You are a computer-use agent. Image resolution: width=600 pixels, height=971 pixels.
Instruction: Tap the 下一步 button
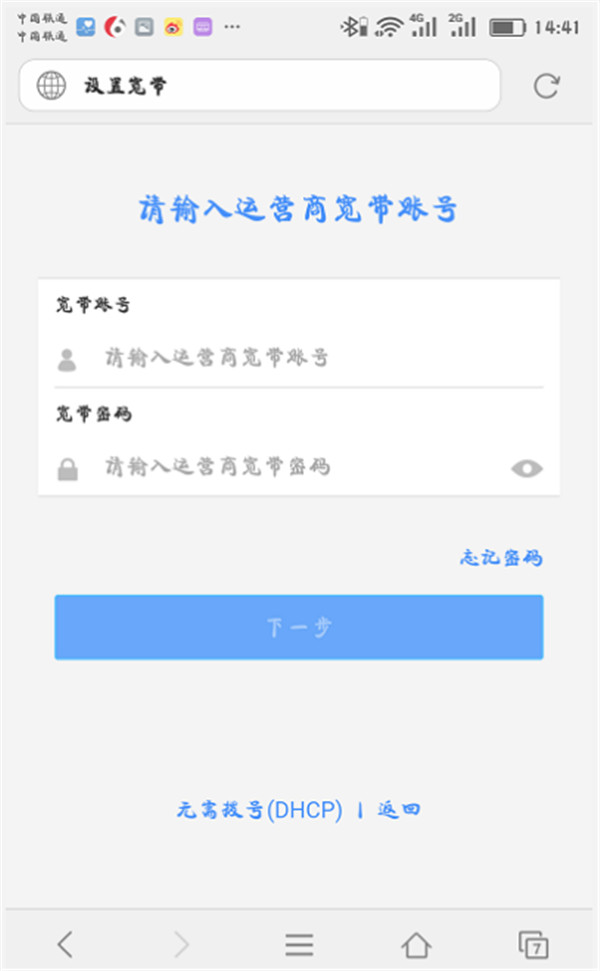point(299,628)
